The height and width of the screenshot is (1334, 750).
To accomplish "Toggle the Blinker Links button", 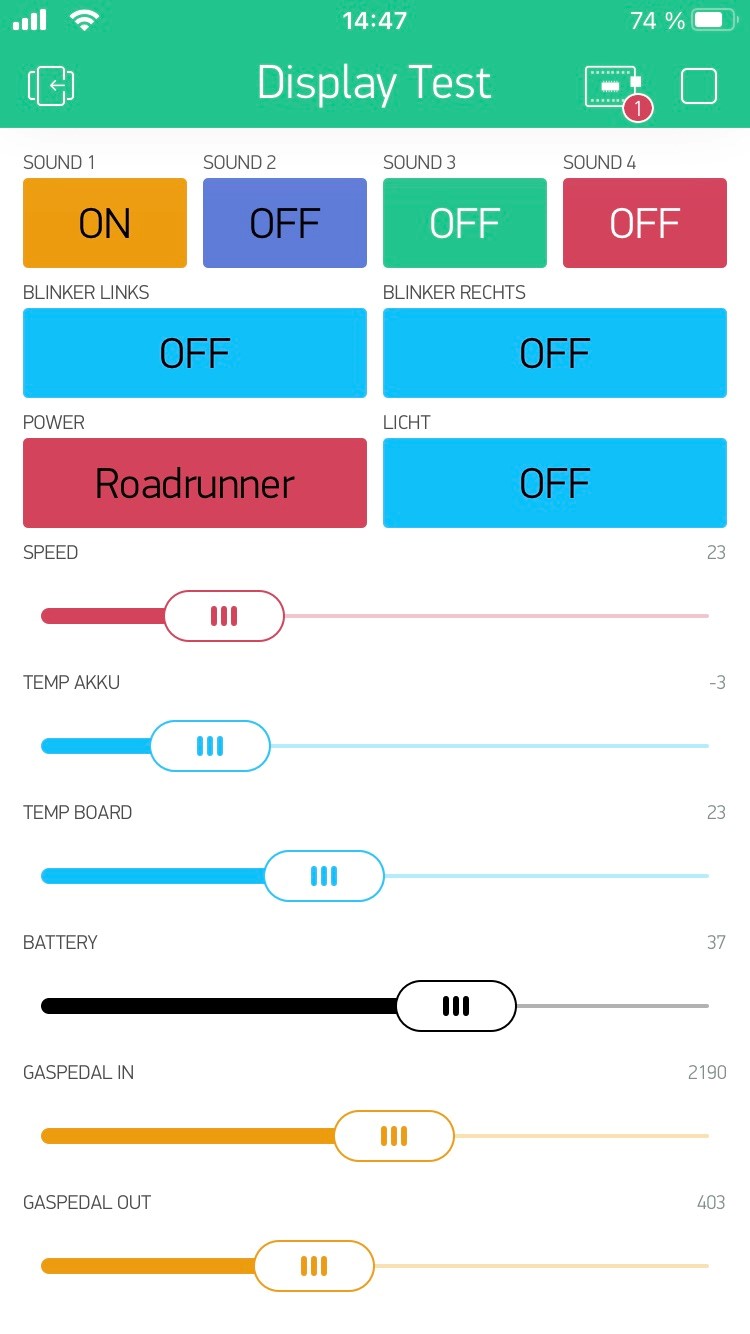I will pyautogui.click(x=195, y=353).
